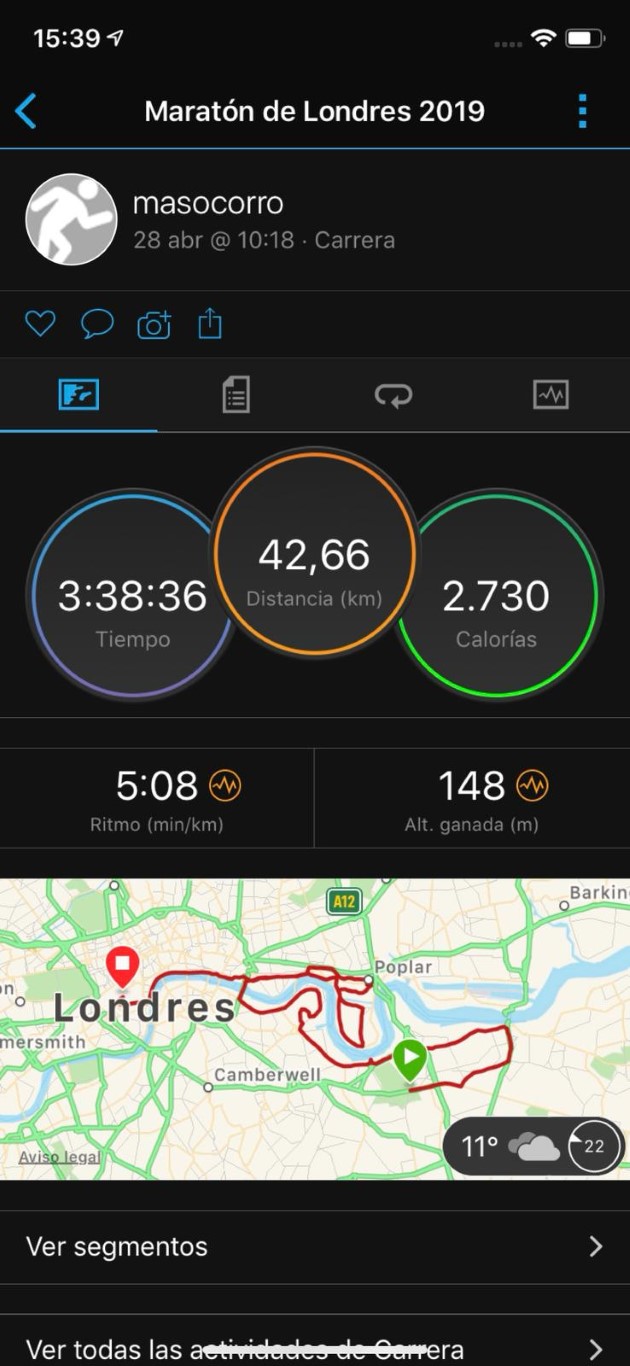Add a photo to the activity
The width and height of the screenshot is (630, 1366).
154,325
